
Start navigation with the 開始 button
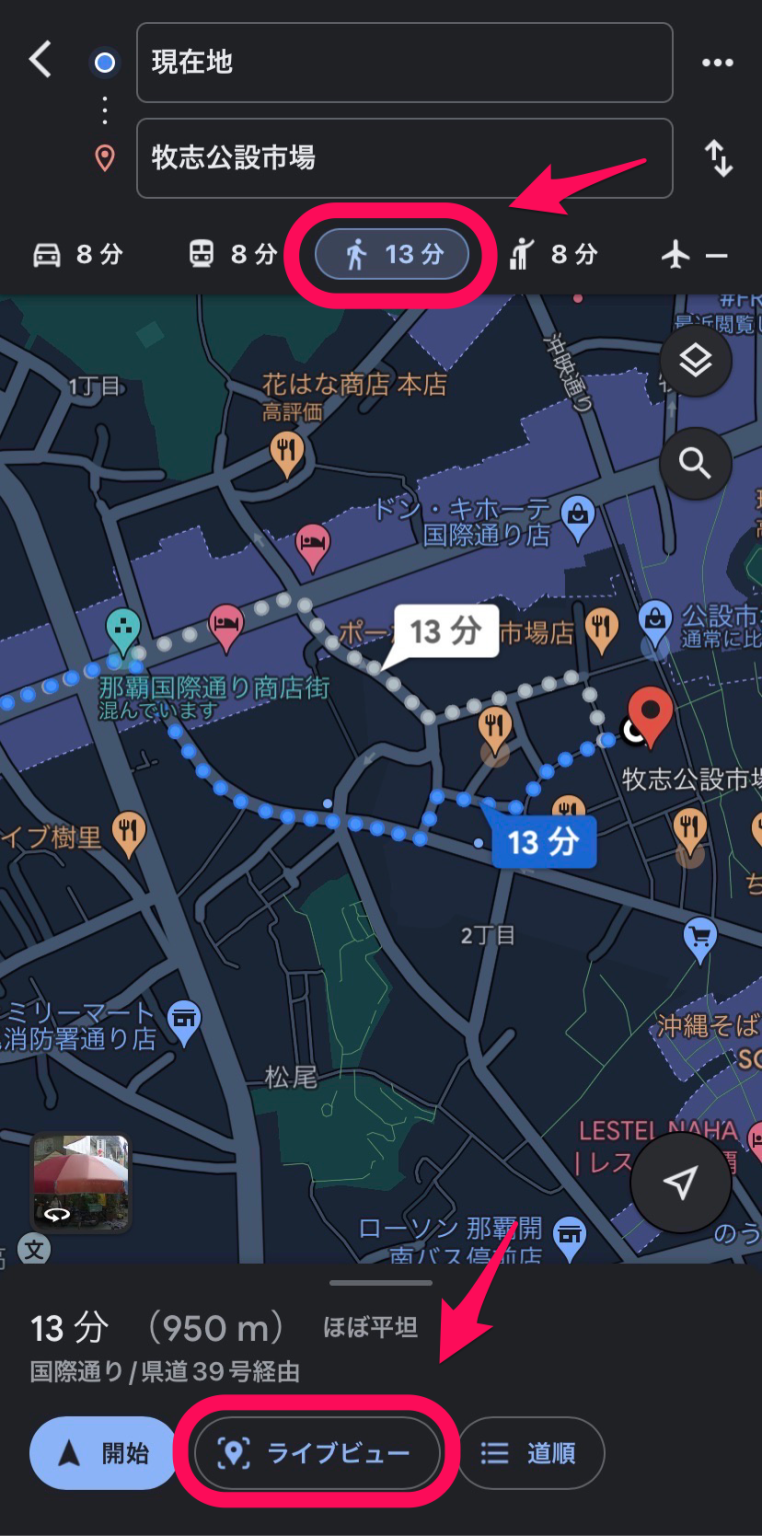pyautogui.click(x=101, y=1452)
